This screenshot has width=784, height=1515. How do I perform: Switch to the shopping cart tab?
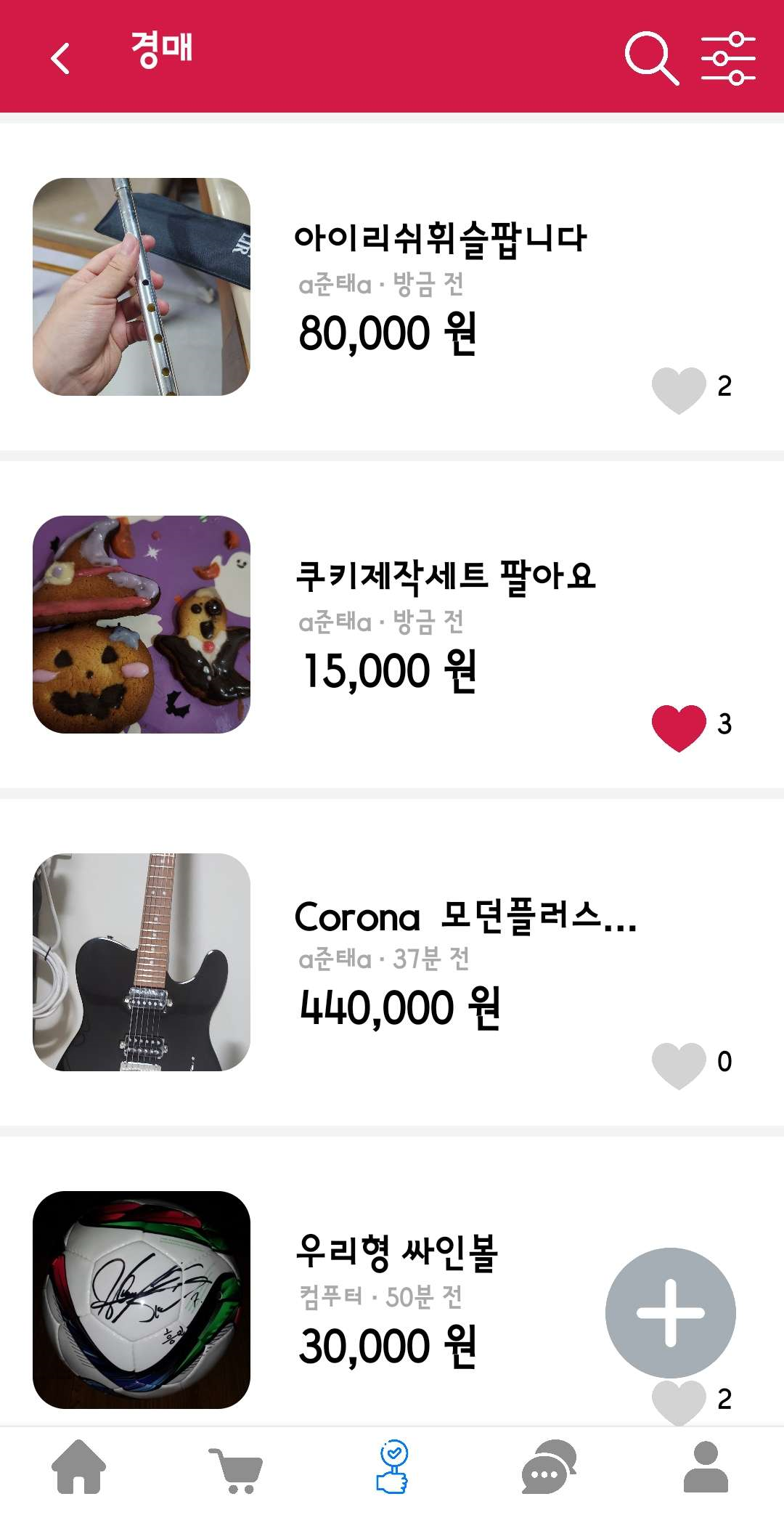(235, 1470)
